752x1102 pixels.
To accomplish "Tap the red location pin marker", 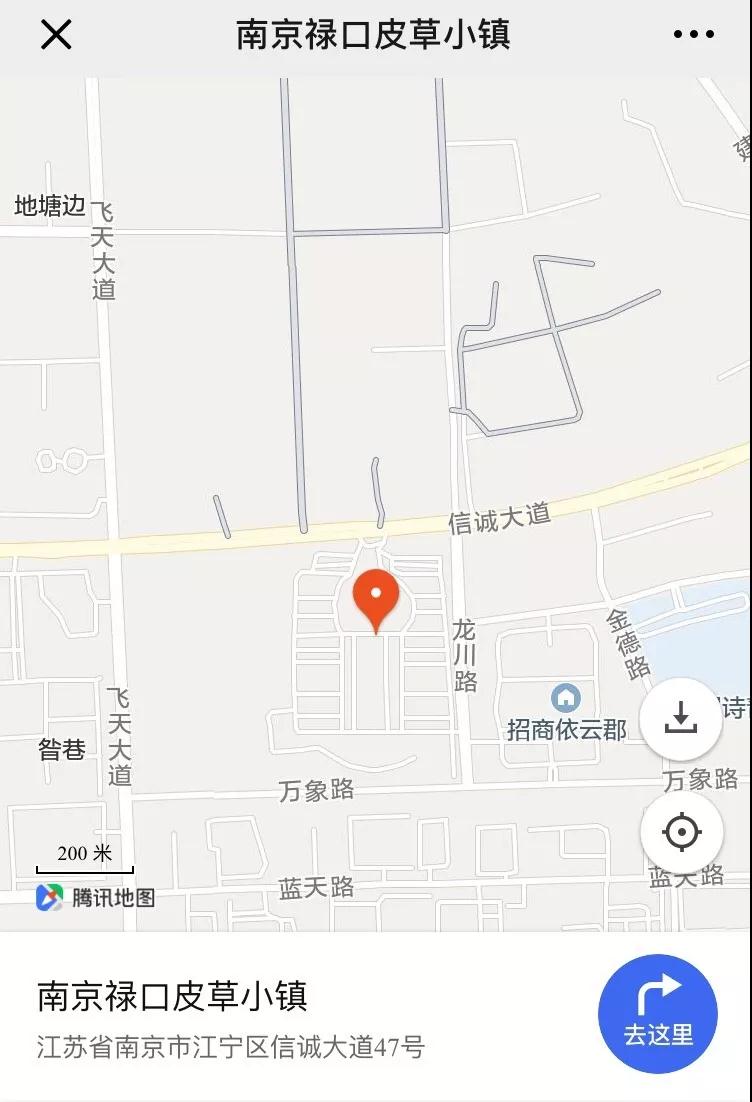I will [x=376, y=599].
